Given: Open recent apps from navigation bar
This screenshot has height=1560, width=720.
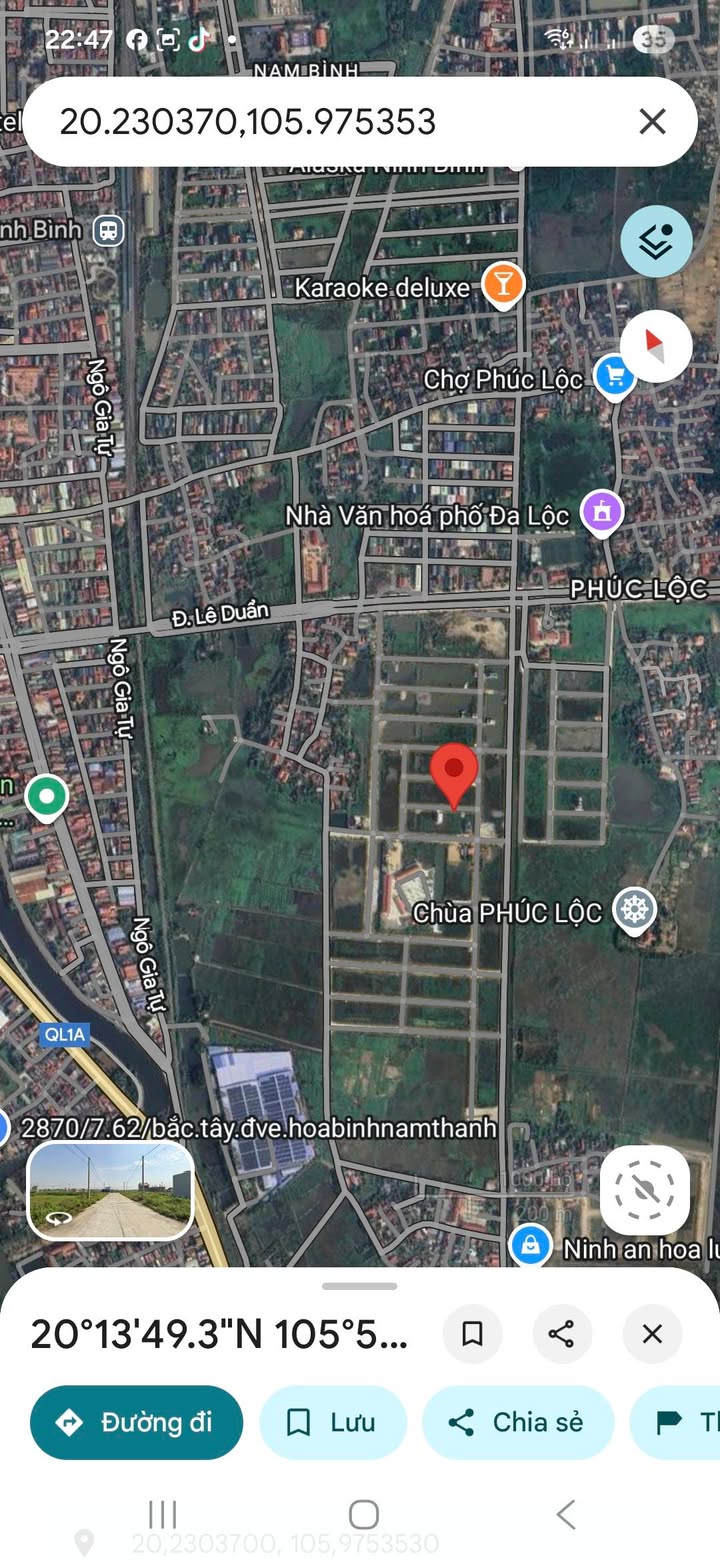Looking at the screenshot, I should [162, 1514].
